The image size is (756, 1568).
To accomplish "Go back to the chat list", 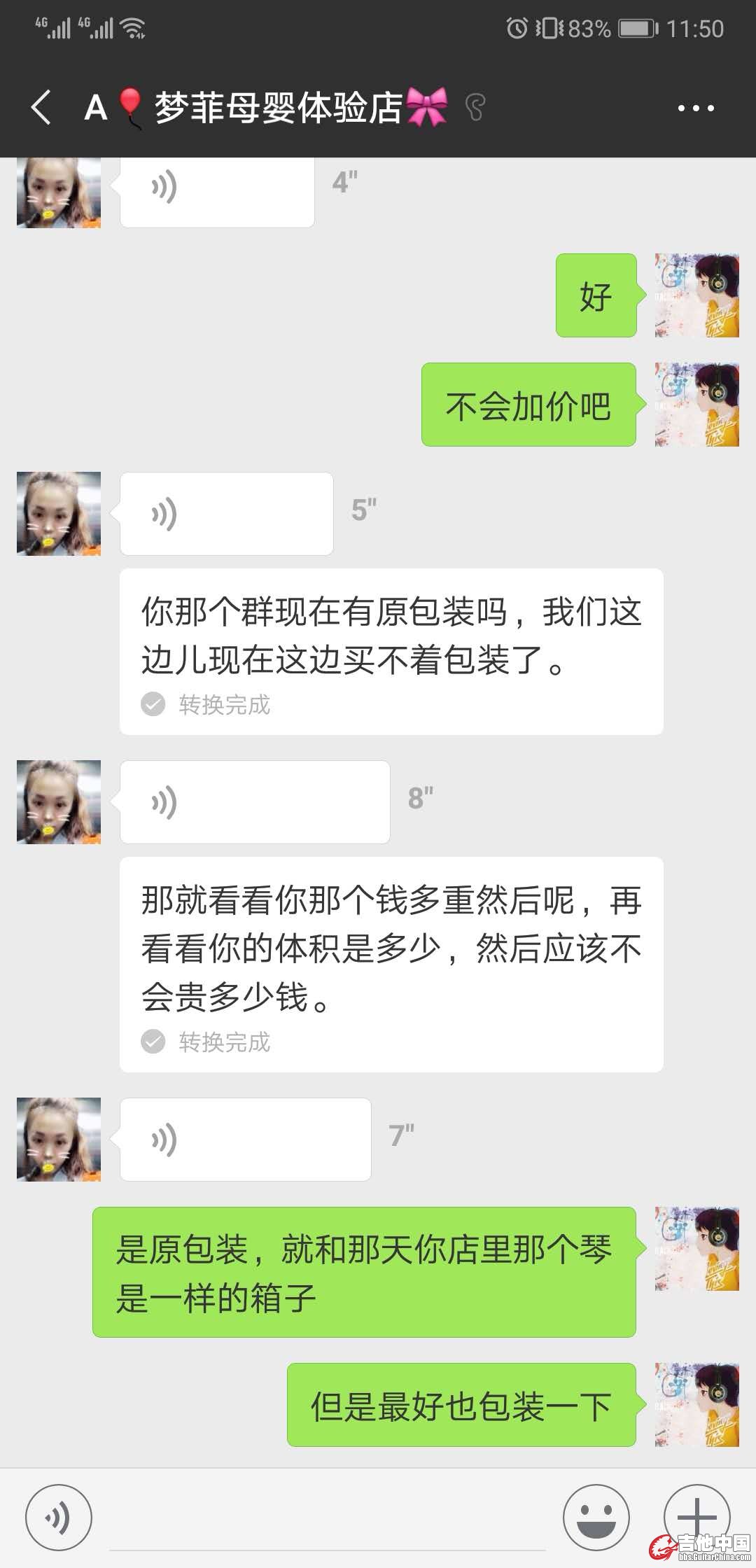I will pos(42,108).
